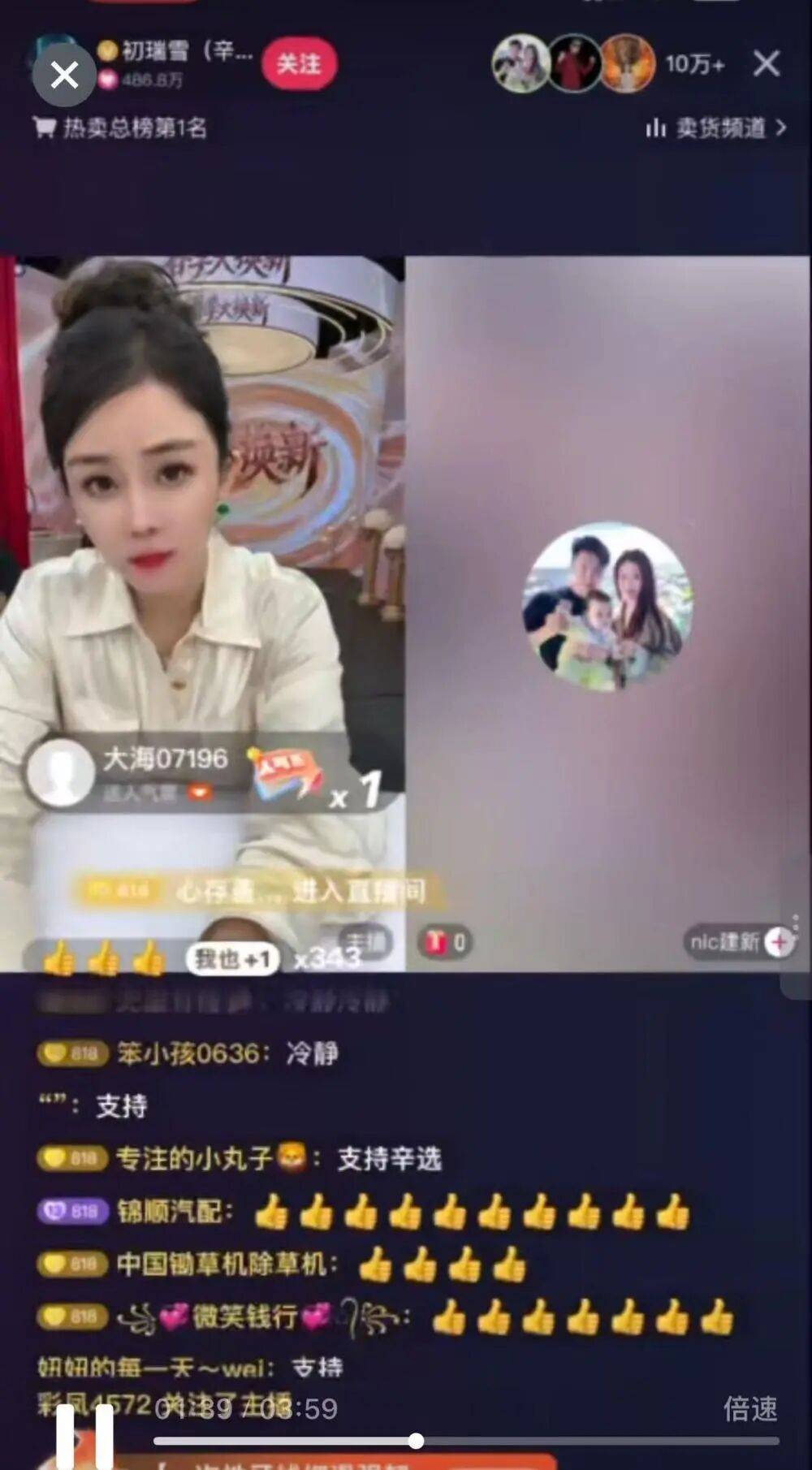Tap the video progress bar to seek
This screenshot has height=1470, width=812.
466,1442
